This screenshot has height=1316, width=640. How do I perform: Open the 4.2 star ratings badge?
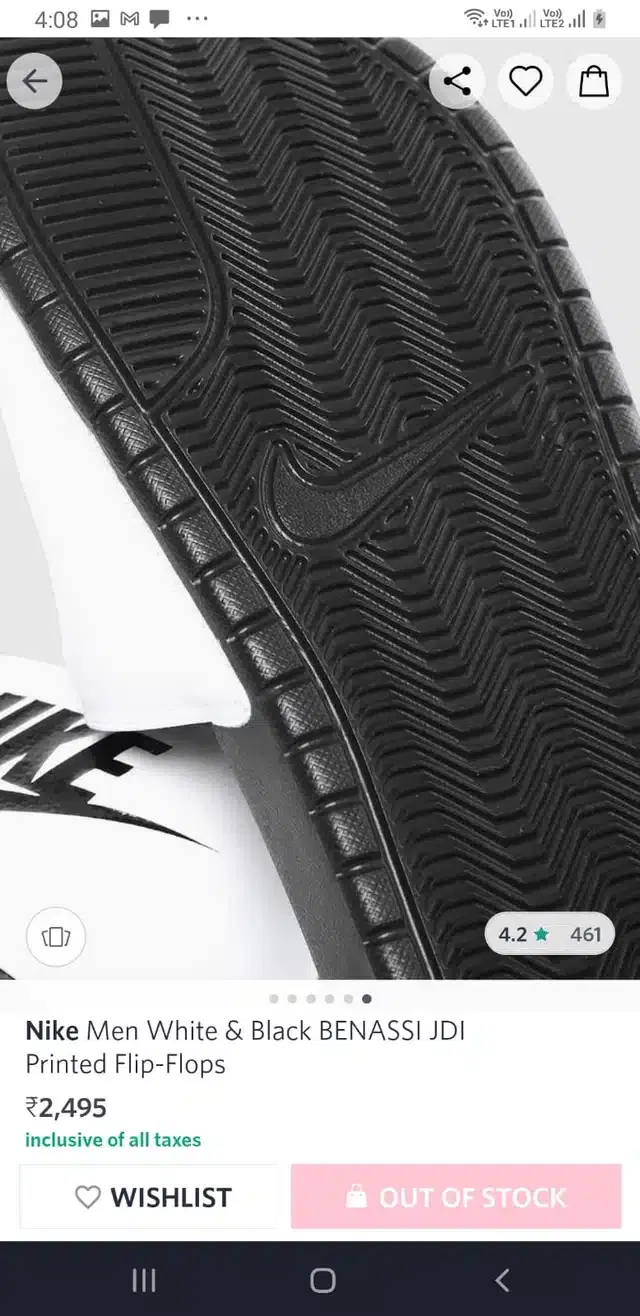pyautogui.click(x=549, y=934)
